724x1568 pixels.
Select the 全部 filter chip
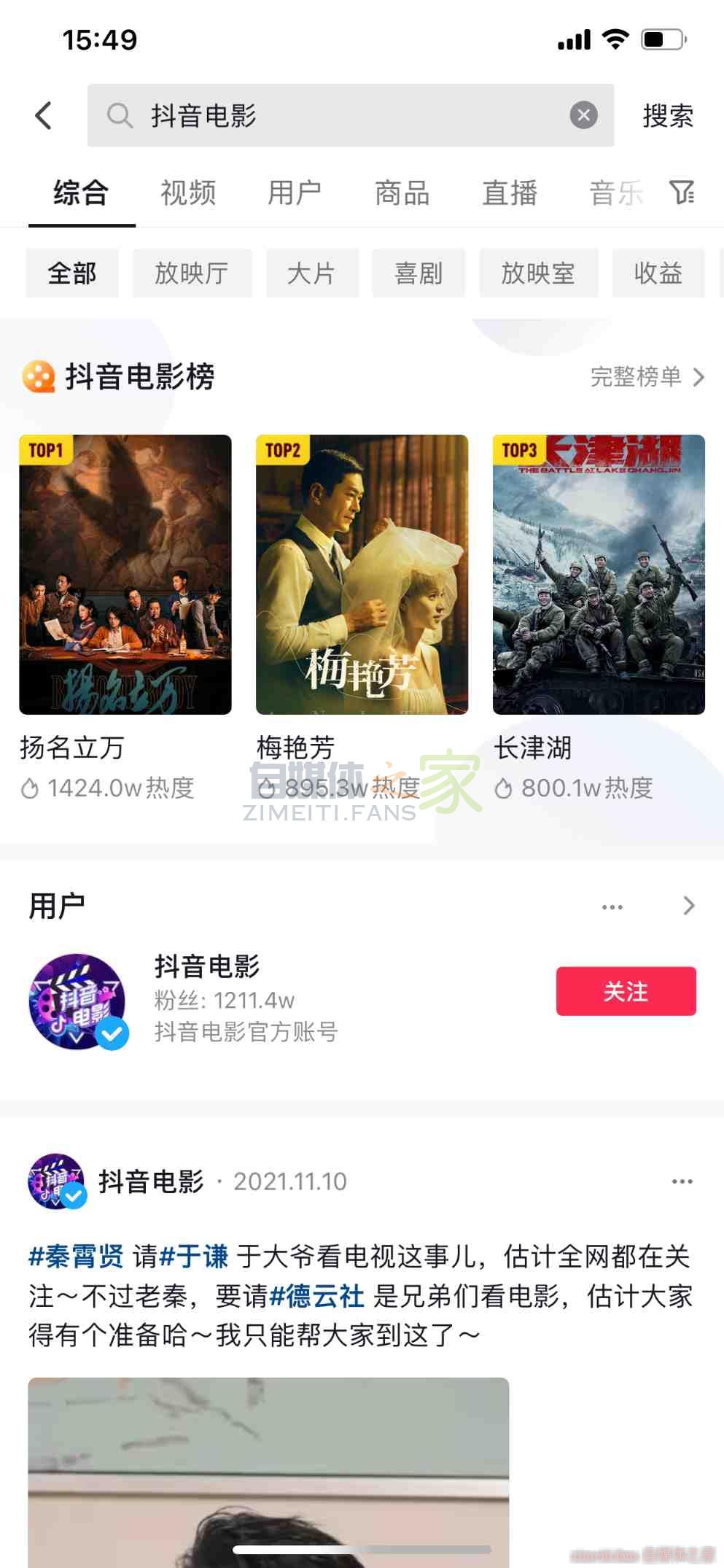pos(71,273)
